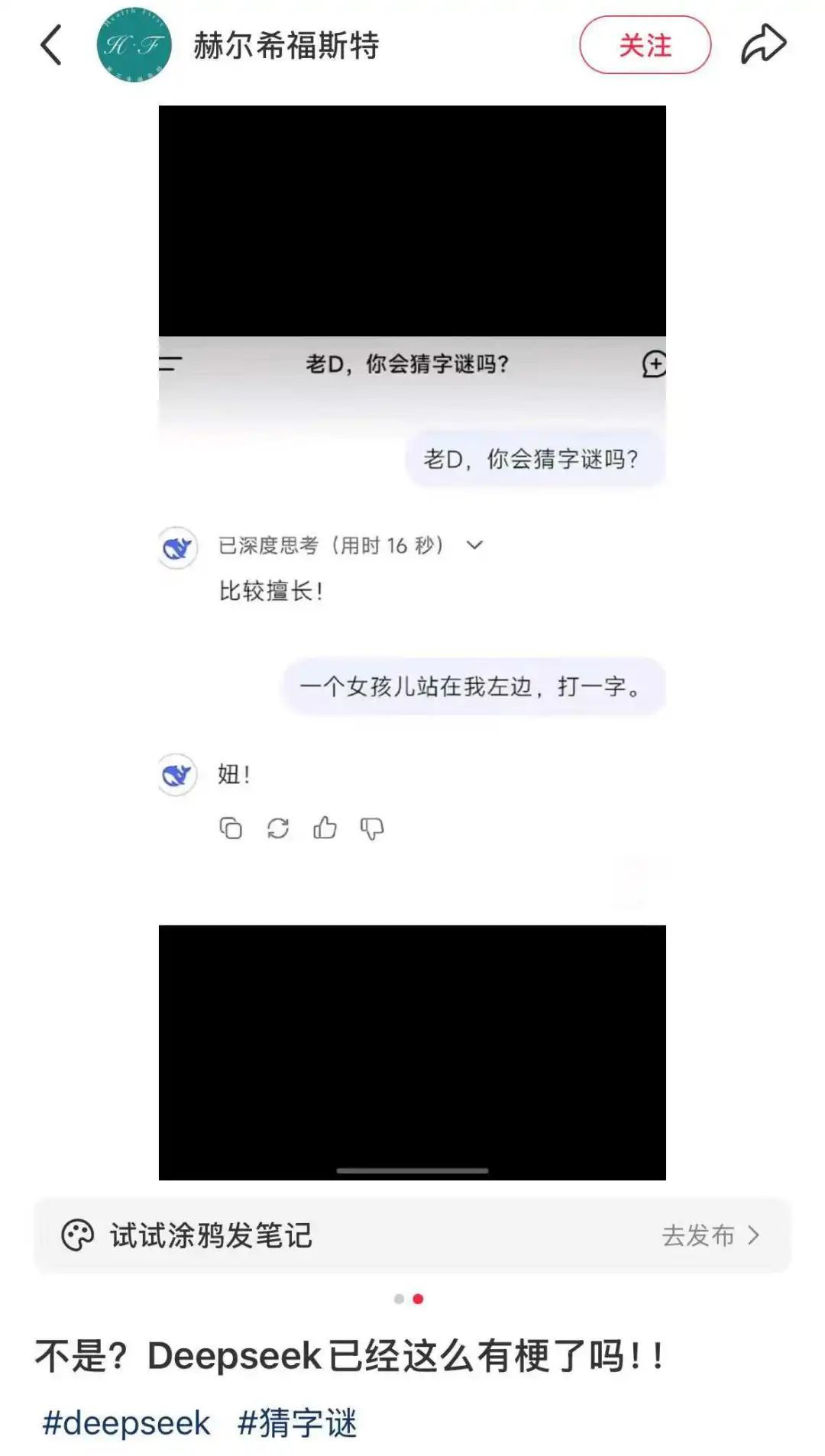Image resolution: width=825 pixels, height=1456 pixels.
Task: Follow the author with 关注 button
Action: (645, 45)
